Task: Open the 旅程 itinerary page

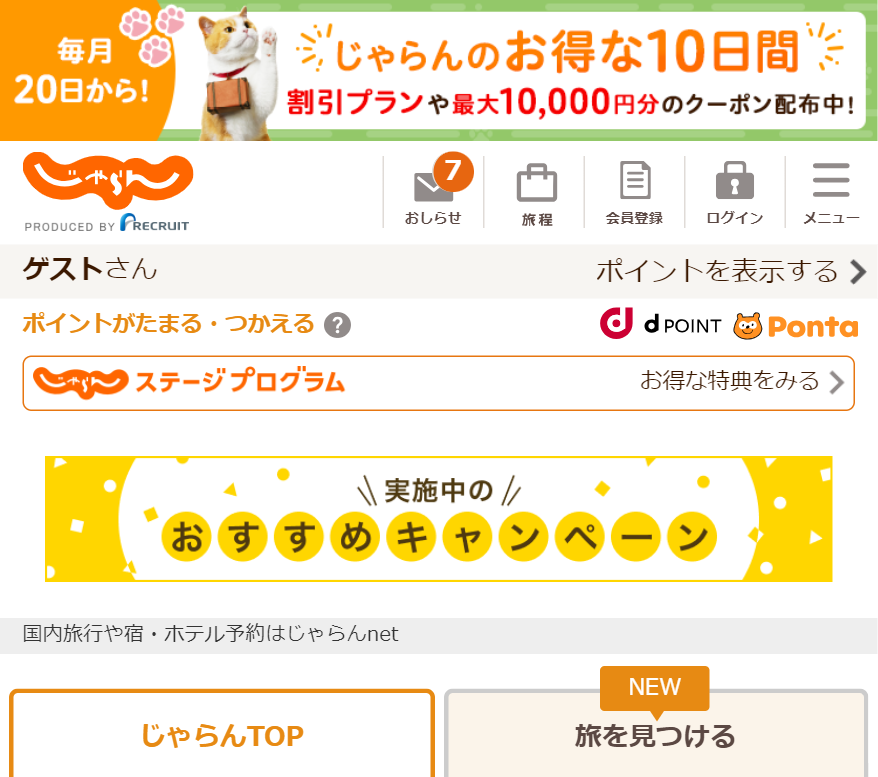Action: pyautogui.click(x=536, y=193)
